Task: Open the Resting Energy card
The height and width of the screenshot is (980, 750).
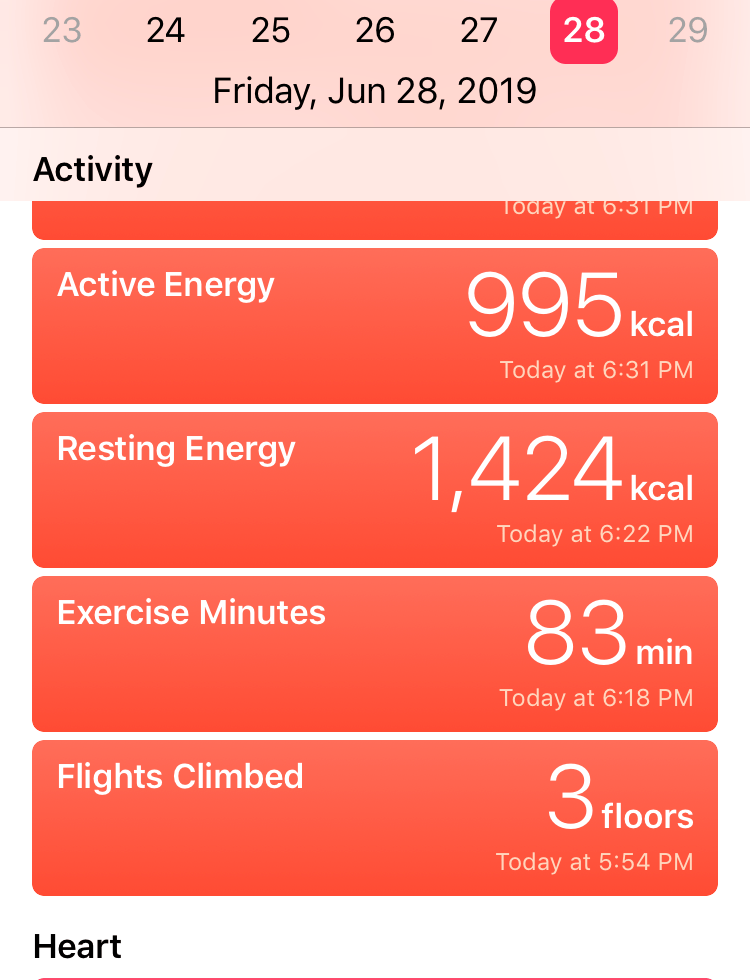Action: [375, 490]
